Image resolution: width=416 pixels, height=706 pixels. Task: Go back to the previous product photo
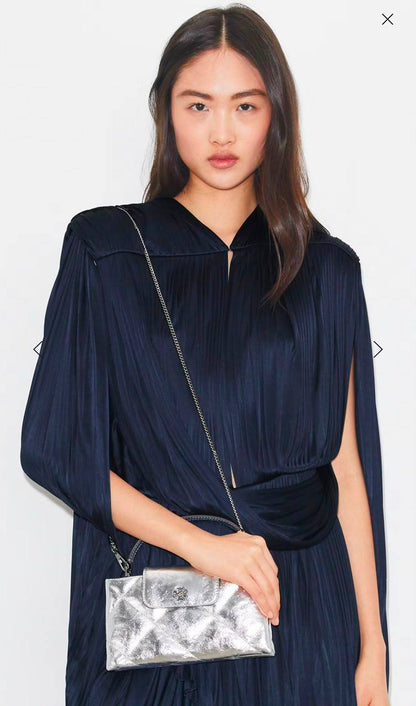pos(38,348)
